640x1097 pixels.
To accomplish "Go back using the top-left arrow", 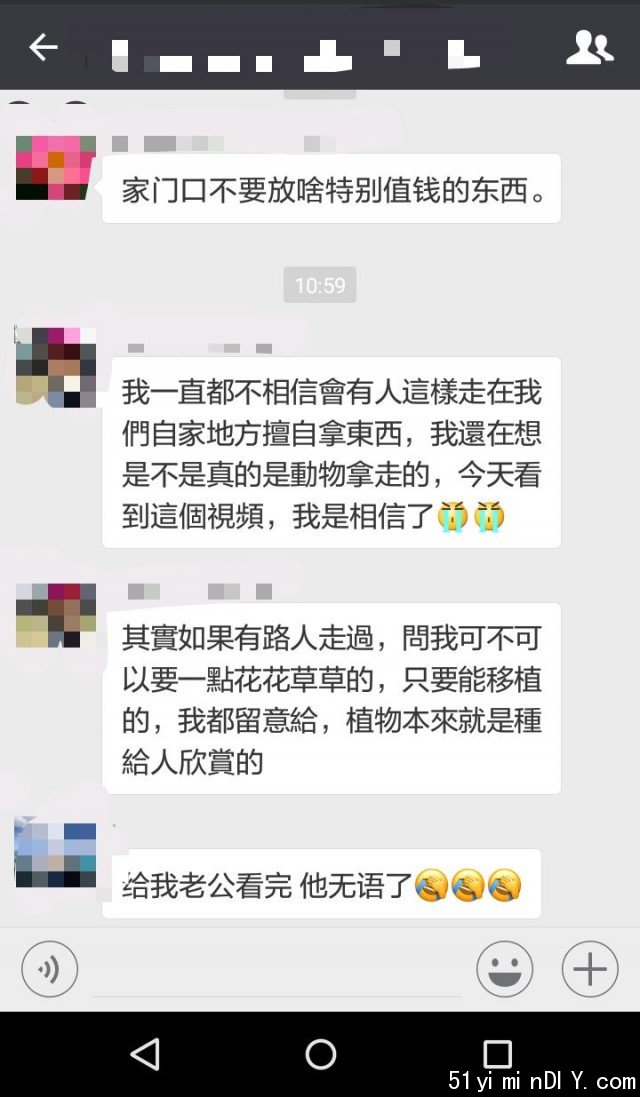I will [43, 48].
